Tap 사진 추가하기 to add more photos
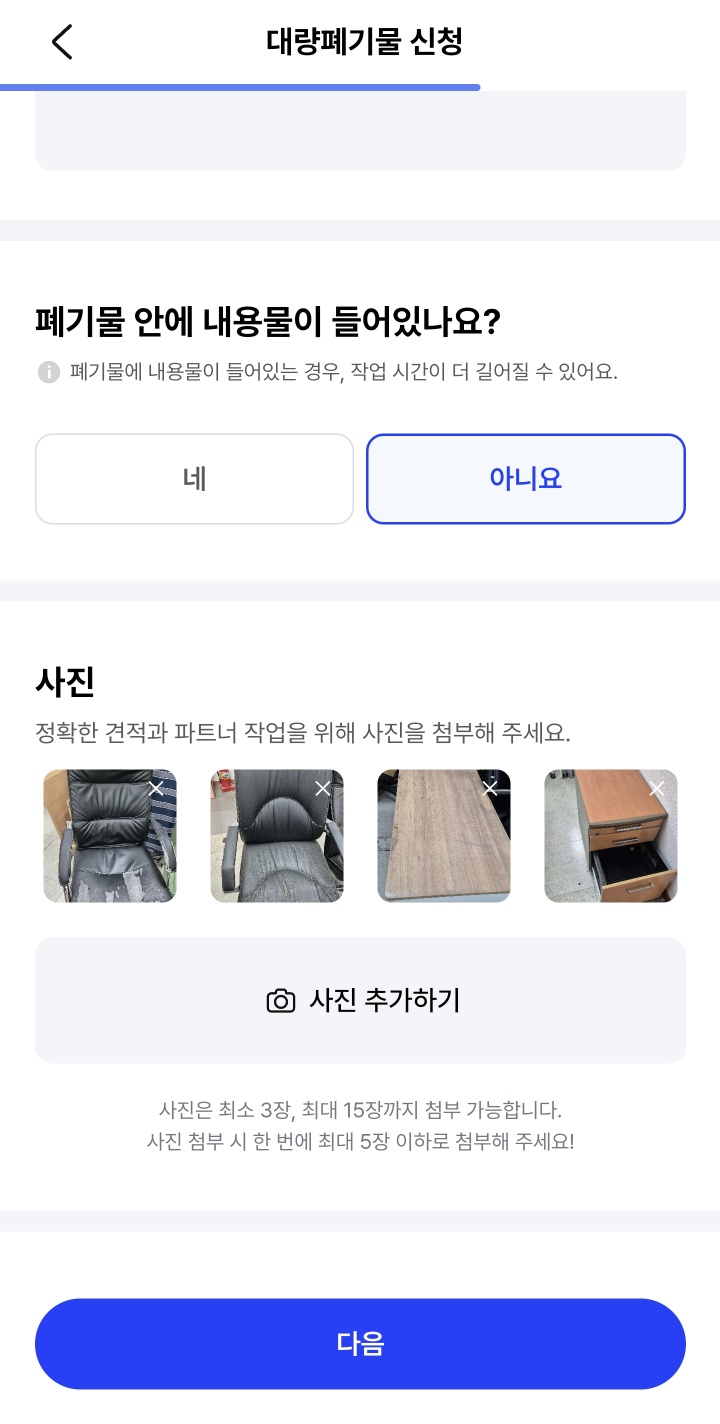This screenshot has height=1424, width=720. point(360,998)
